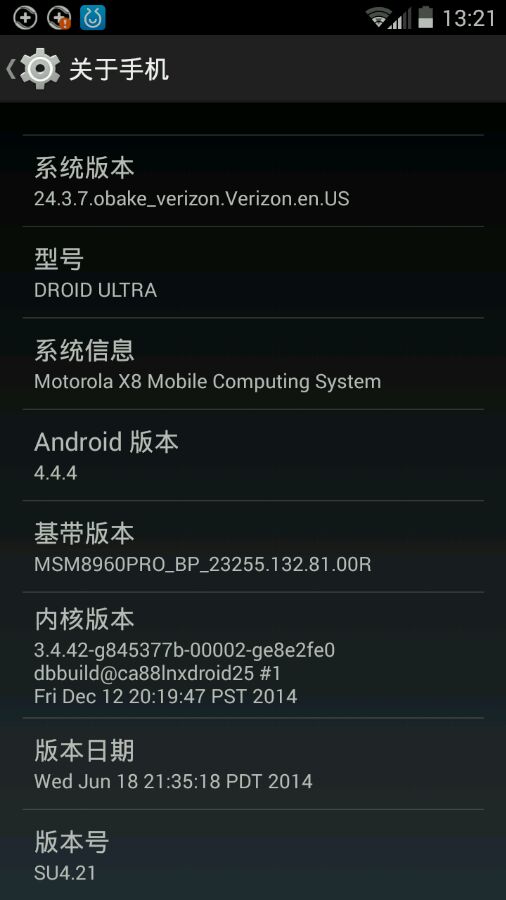Tap the 系统信息 entry
The width and height of the screenshot is (506, 900).
(x=253, y=363)
